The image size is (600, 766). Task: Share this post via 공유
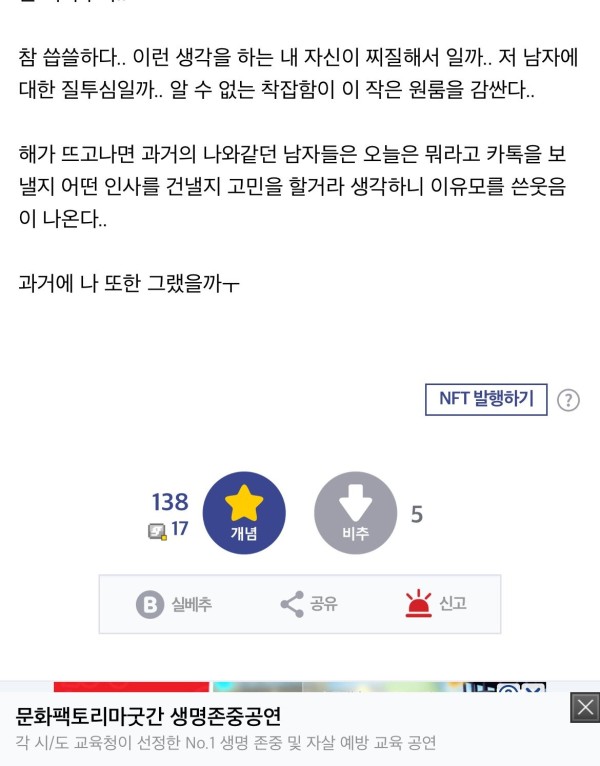point(308,604)
